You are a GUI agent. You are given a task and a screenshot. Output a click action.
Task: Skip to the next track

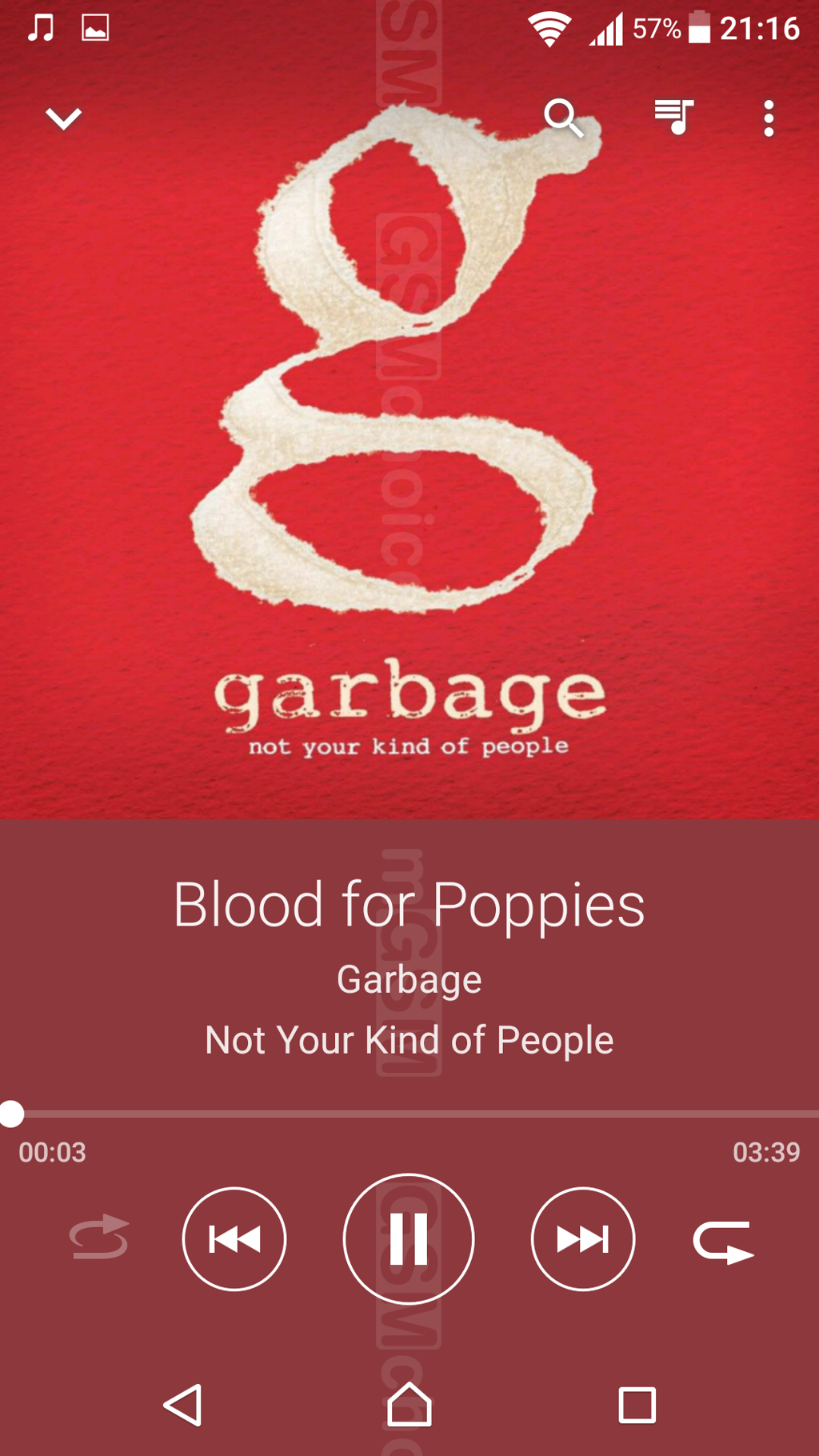tap(582, 1238)
